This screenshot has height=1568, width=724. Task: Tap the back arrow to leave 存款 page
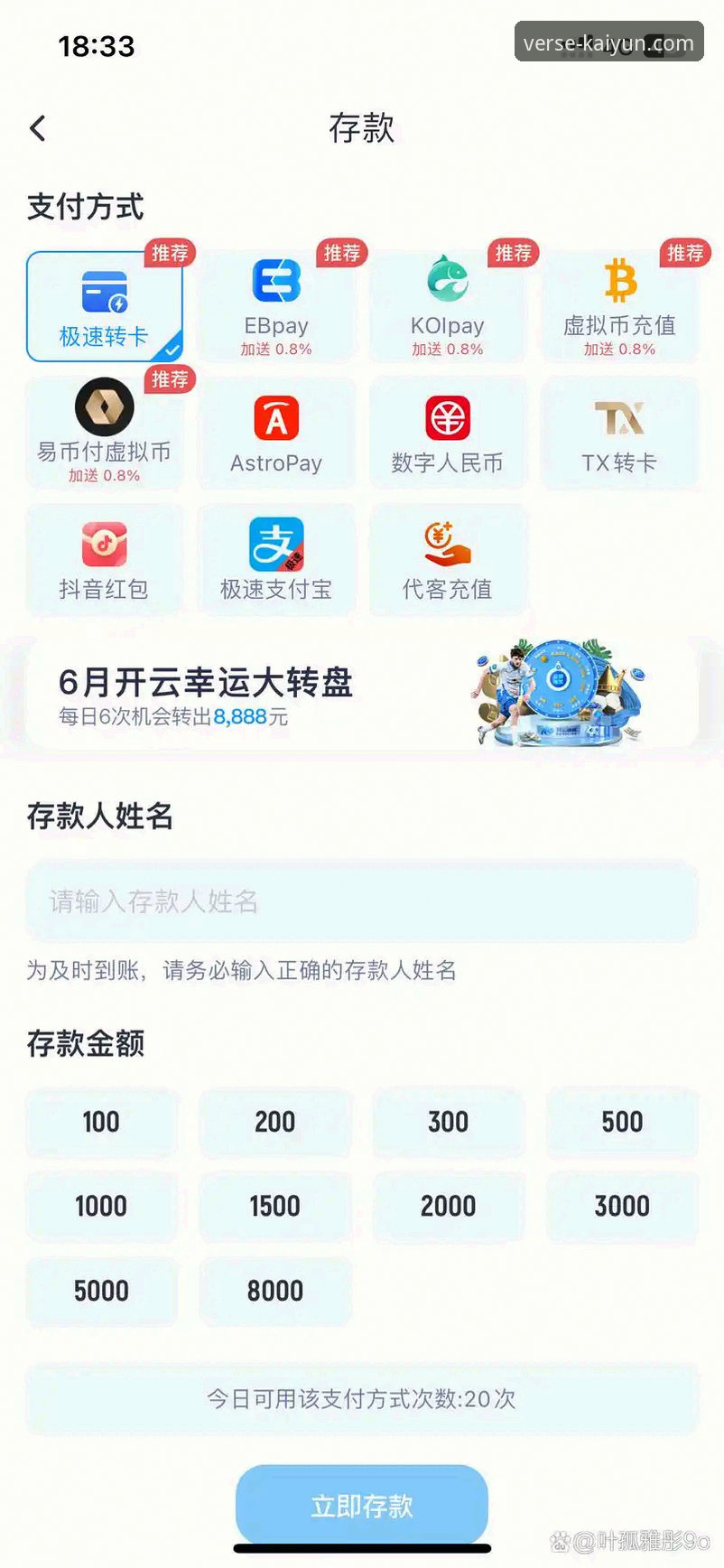coord(38,128)
